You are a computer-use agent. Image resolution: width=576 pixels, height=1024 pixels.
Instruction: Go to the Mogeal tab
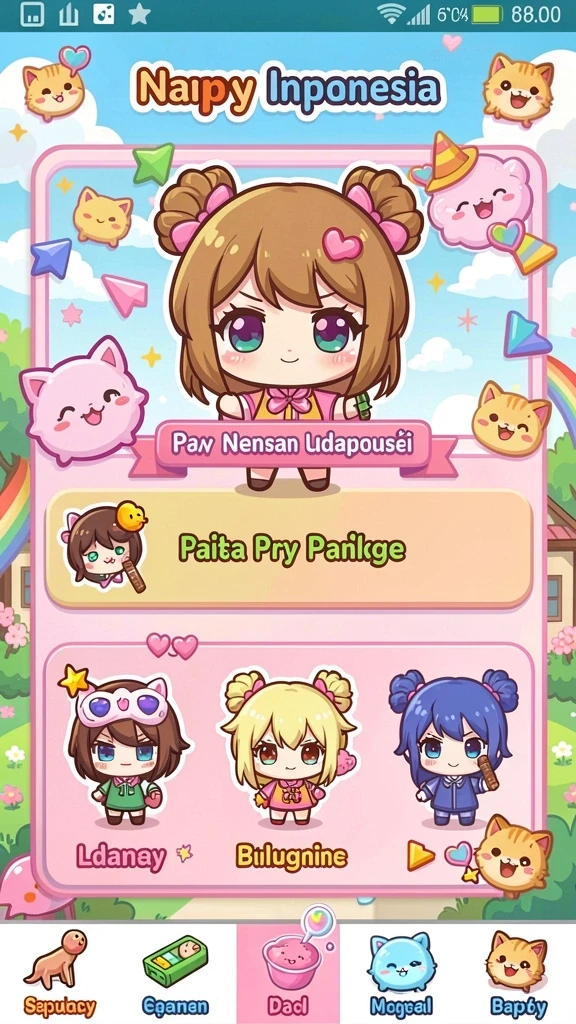(401, 973)
